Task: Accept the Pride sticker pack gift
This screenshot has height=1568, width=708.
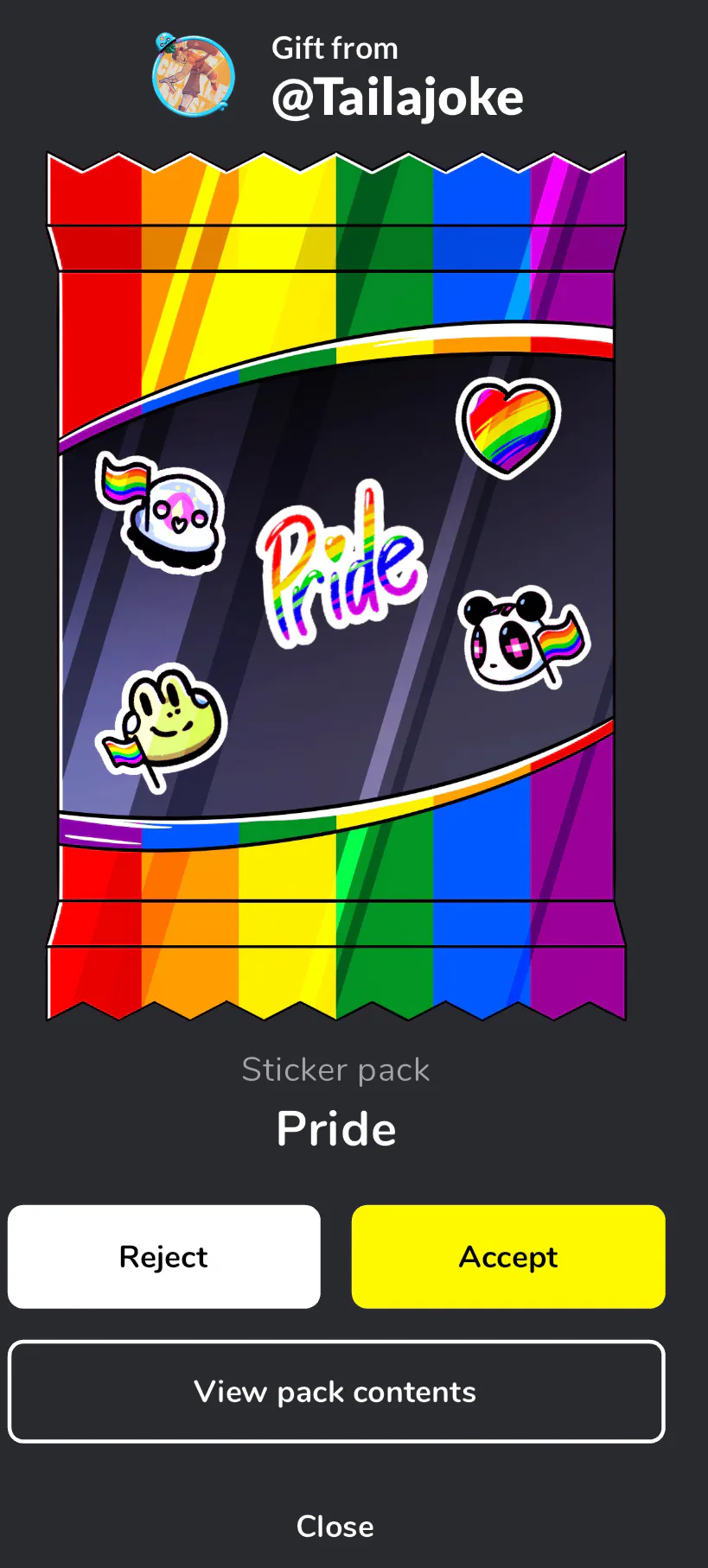Action: [x=508, y=1256]
